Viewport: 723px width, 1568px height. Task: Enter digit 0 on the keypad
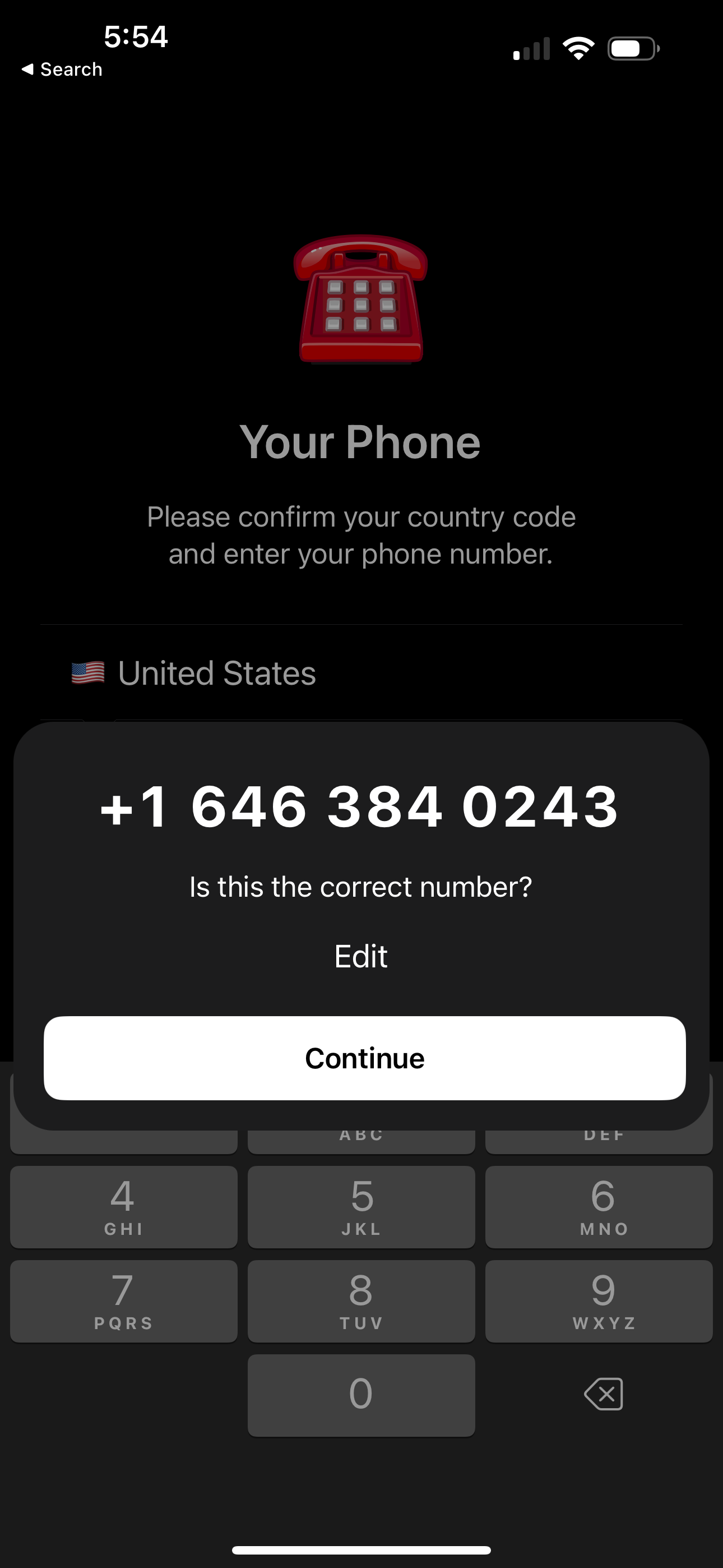click(361, 1395)
